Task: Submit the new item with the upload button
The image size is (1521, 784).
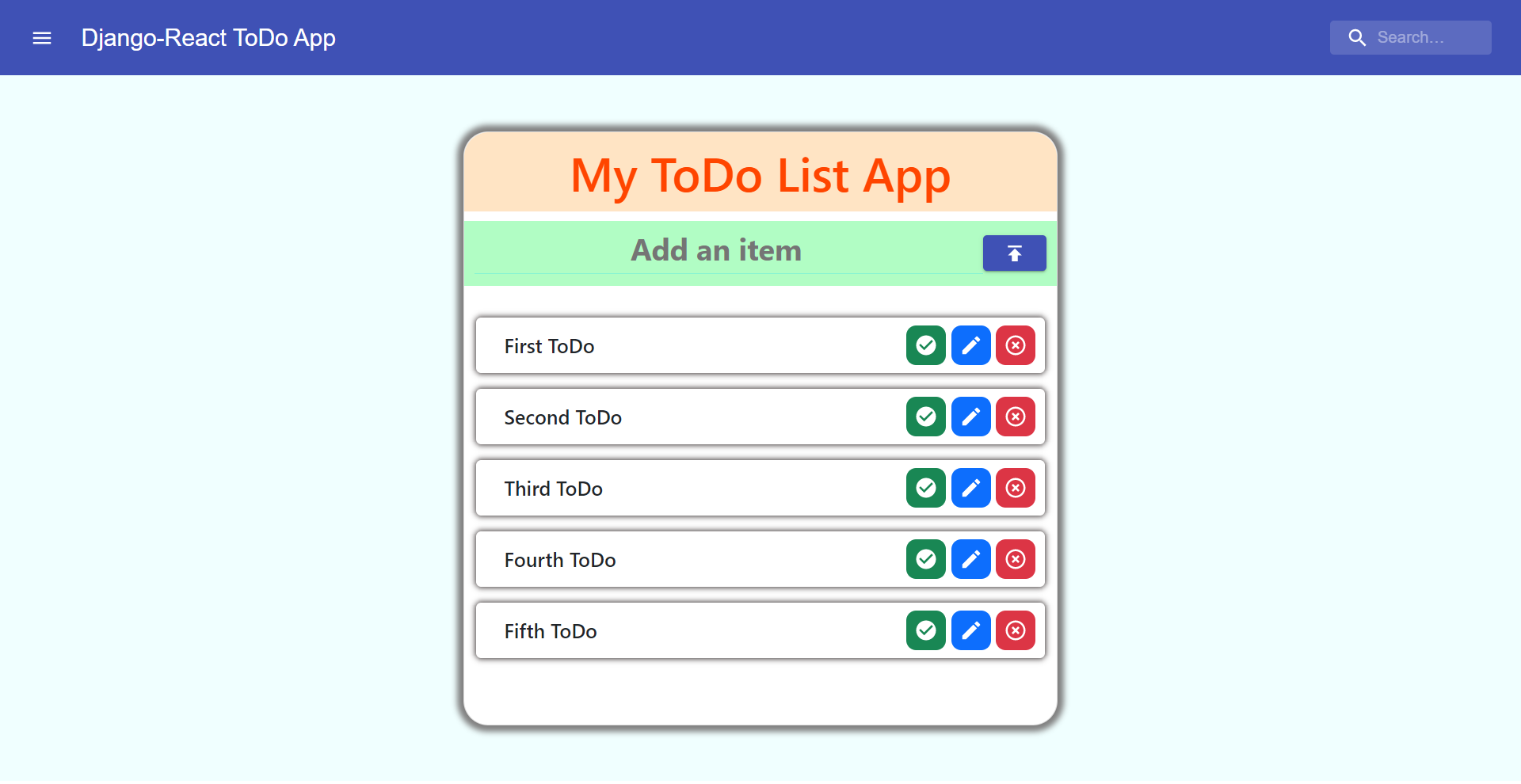Action: point(1014,253)
